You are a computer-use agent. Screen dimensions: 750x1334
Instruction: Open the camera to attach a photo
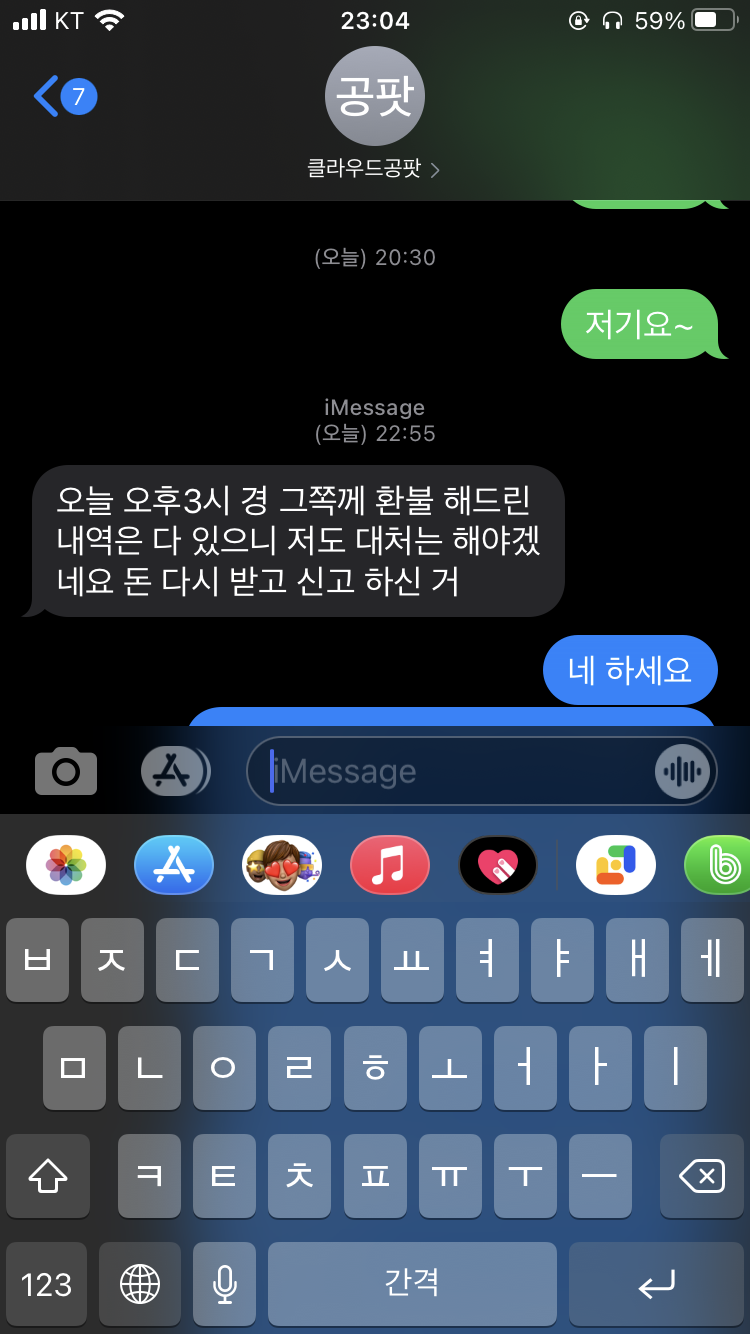pos(66,771)
